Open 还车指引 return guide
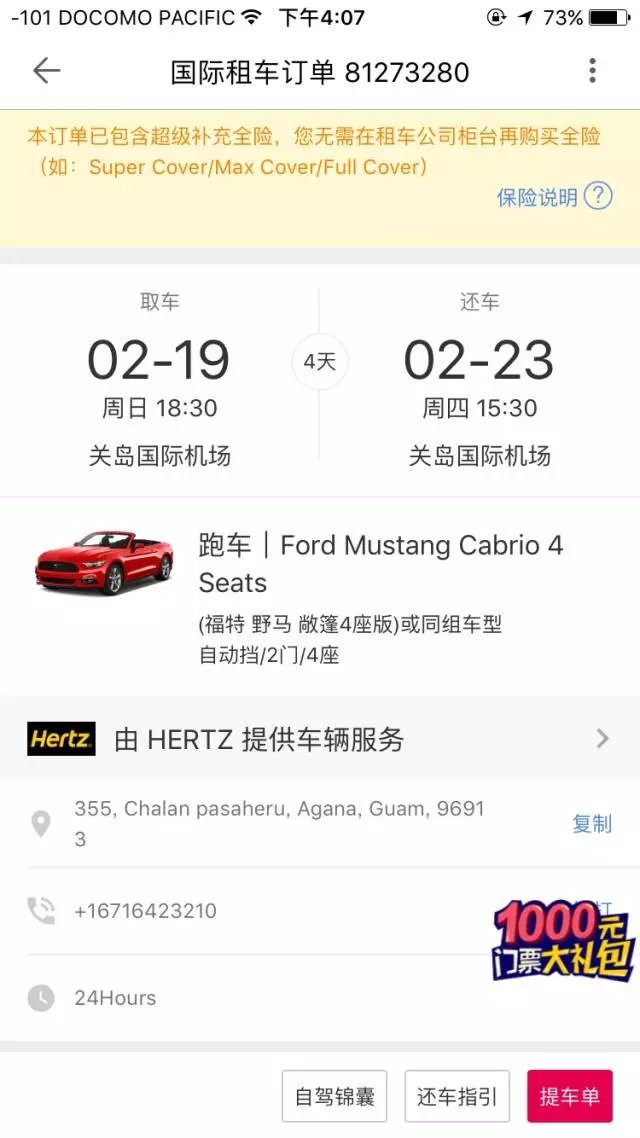The height and width of the screenshot is (1138, 640). [x=457, y=1096]
